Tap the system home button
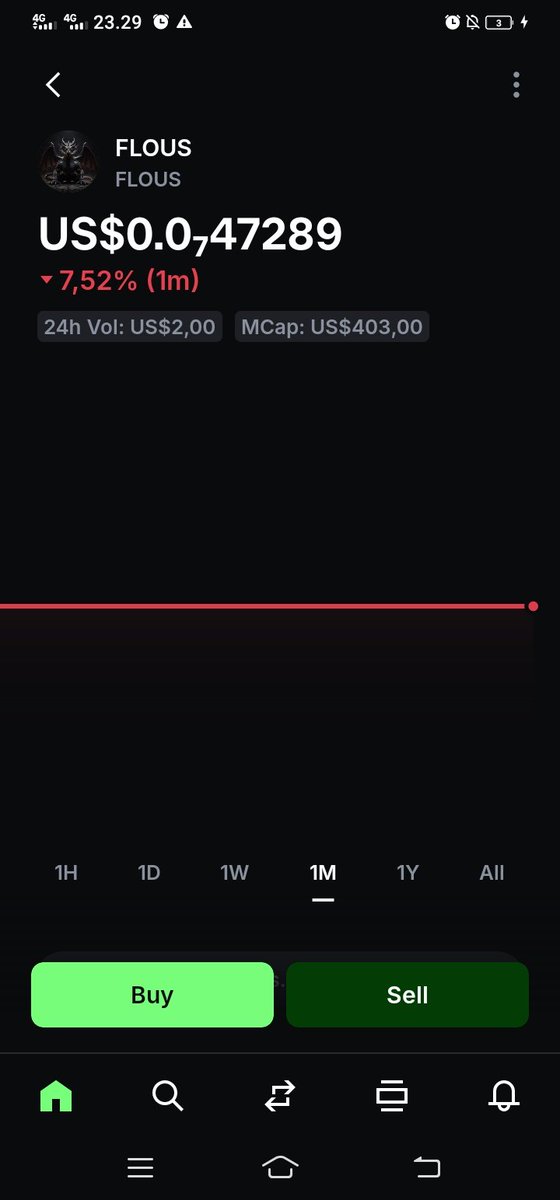 (280, 1167)
